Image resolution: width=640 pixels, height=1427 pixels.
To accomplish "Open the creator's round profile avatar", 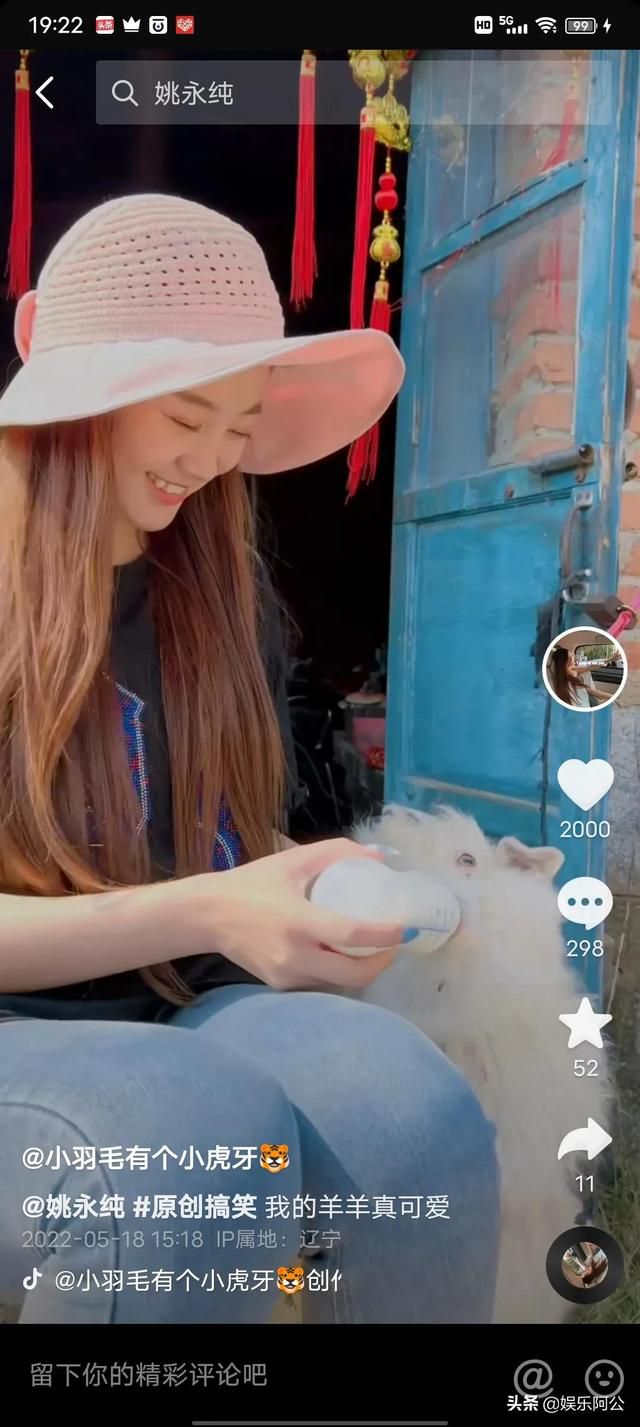I will 584,669.
